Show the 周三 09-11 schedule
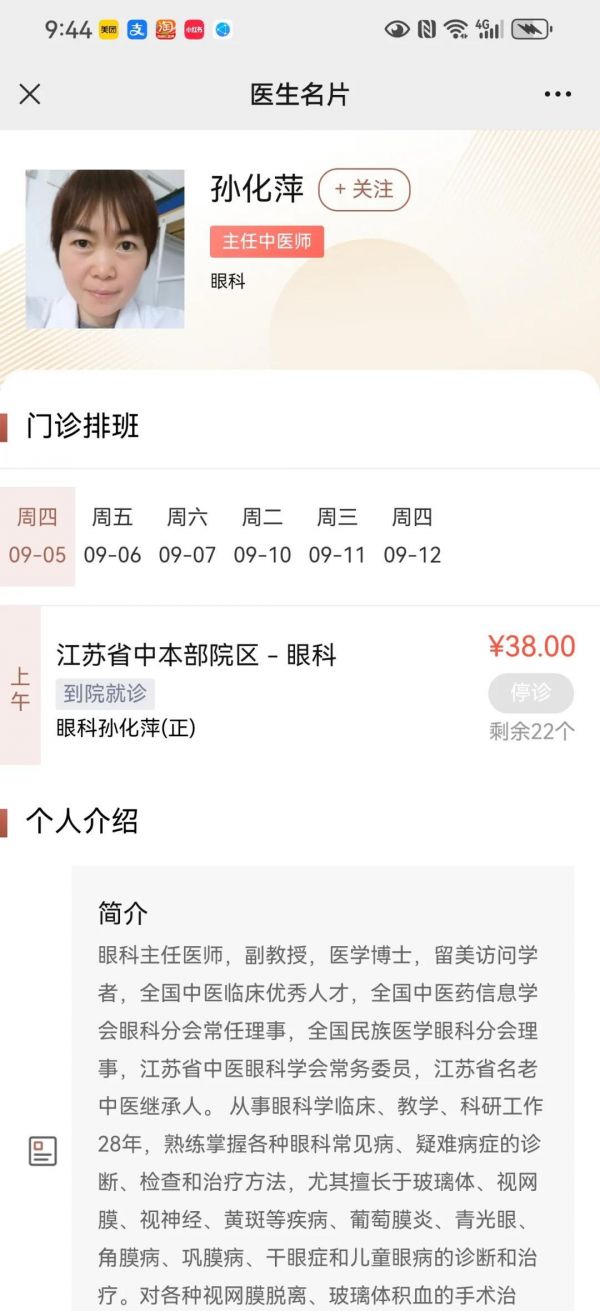The width and height of the screenshot is (600, 1311). click(x=337, y=536)
